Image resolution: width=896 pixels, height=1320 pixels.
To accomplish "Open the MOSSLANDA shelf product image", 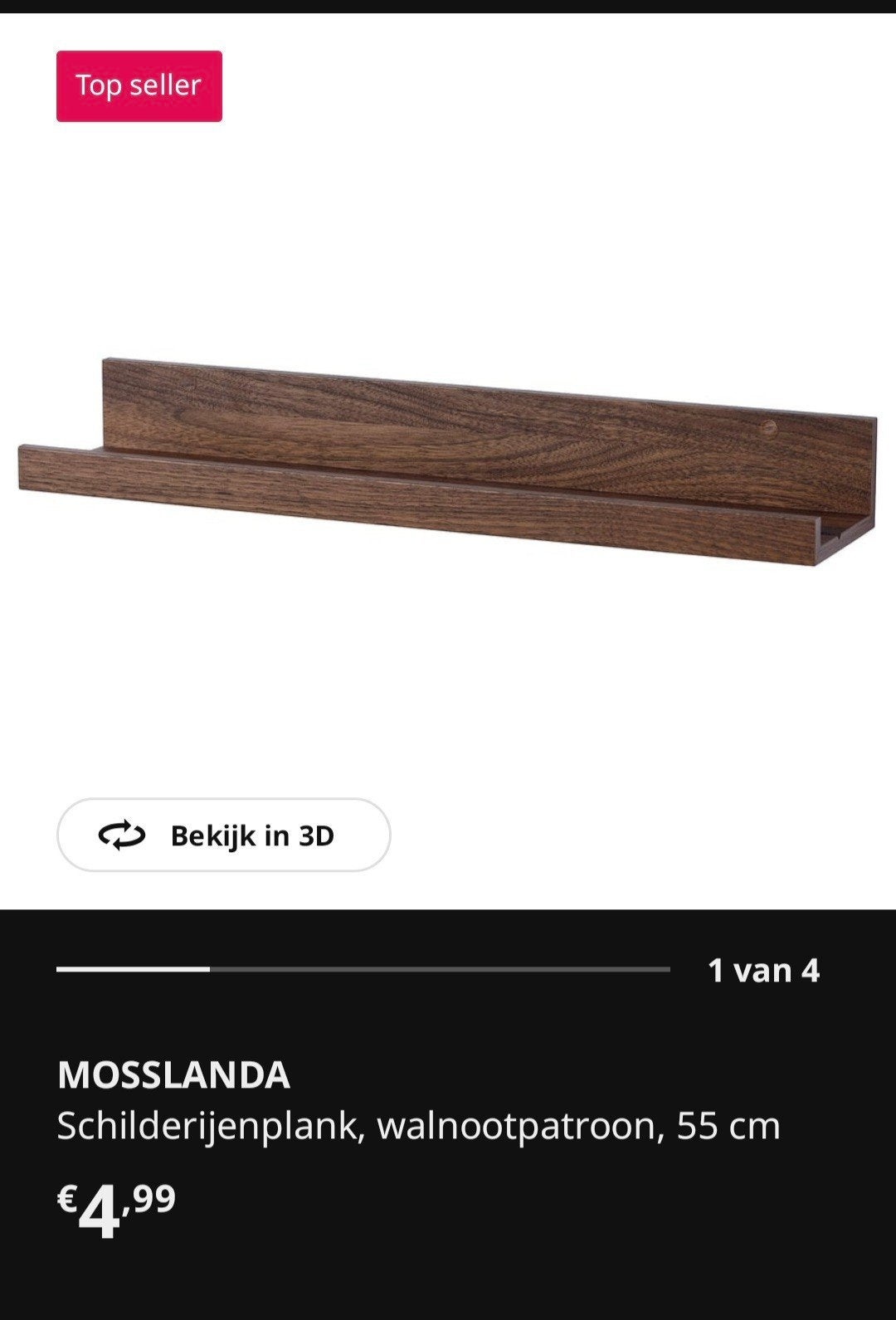I will [x=448, y=461].
